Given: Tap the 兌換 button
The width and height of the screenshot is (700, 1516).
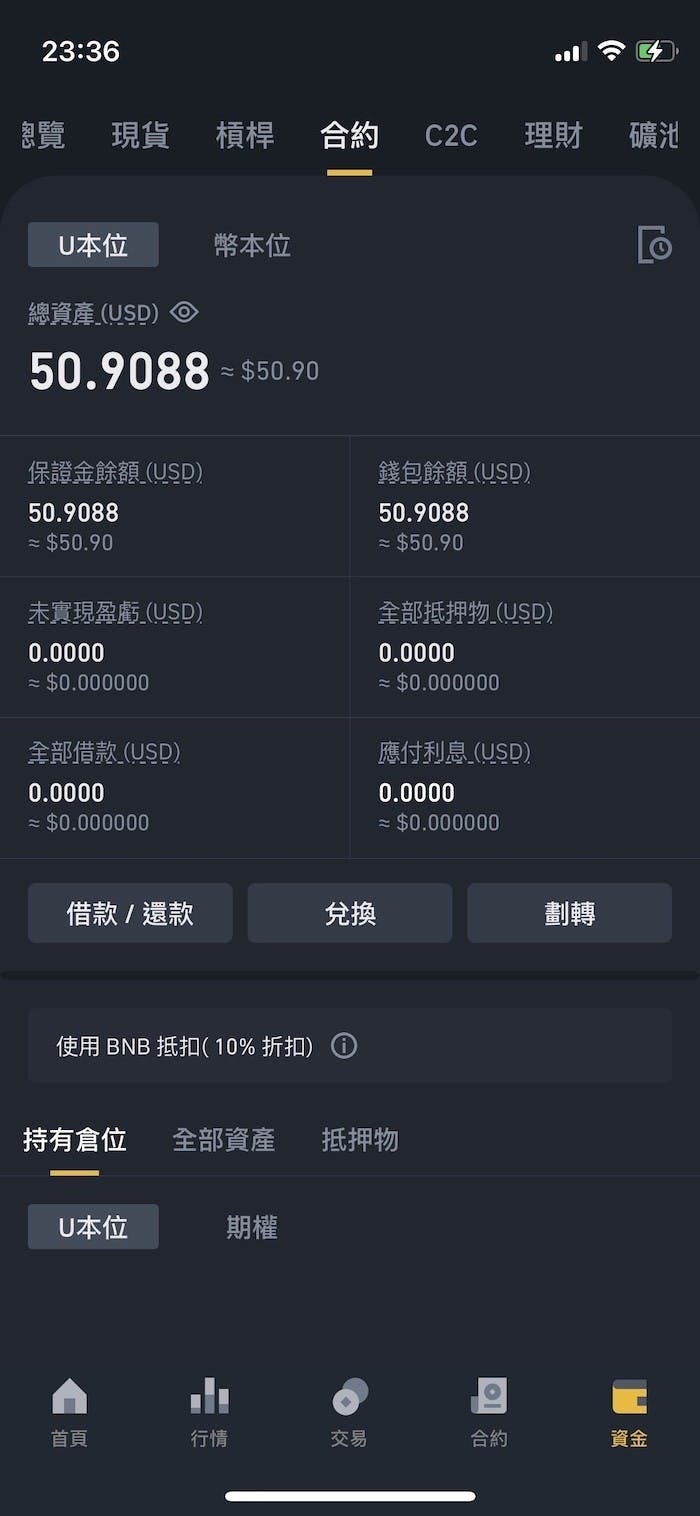Looking at the screenshot, I should 350,913.
